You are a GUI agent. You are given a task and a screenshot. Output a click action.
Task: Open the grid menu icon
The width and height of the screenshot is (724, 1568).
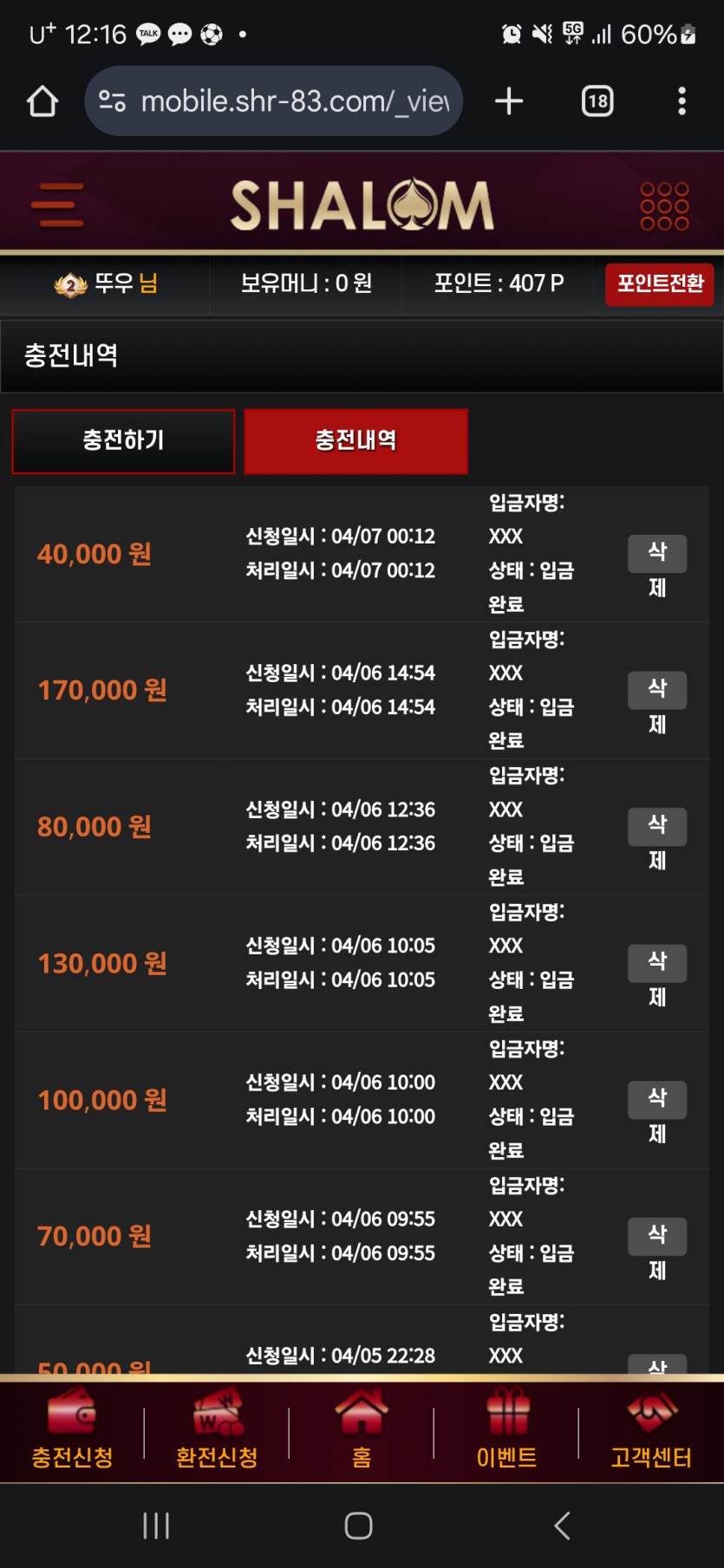[x=664, y=205]
